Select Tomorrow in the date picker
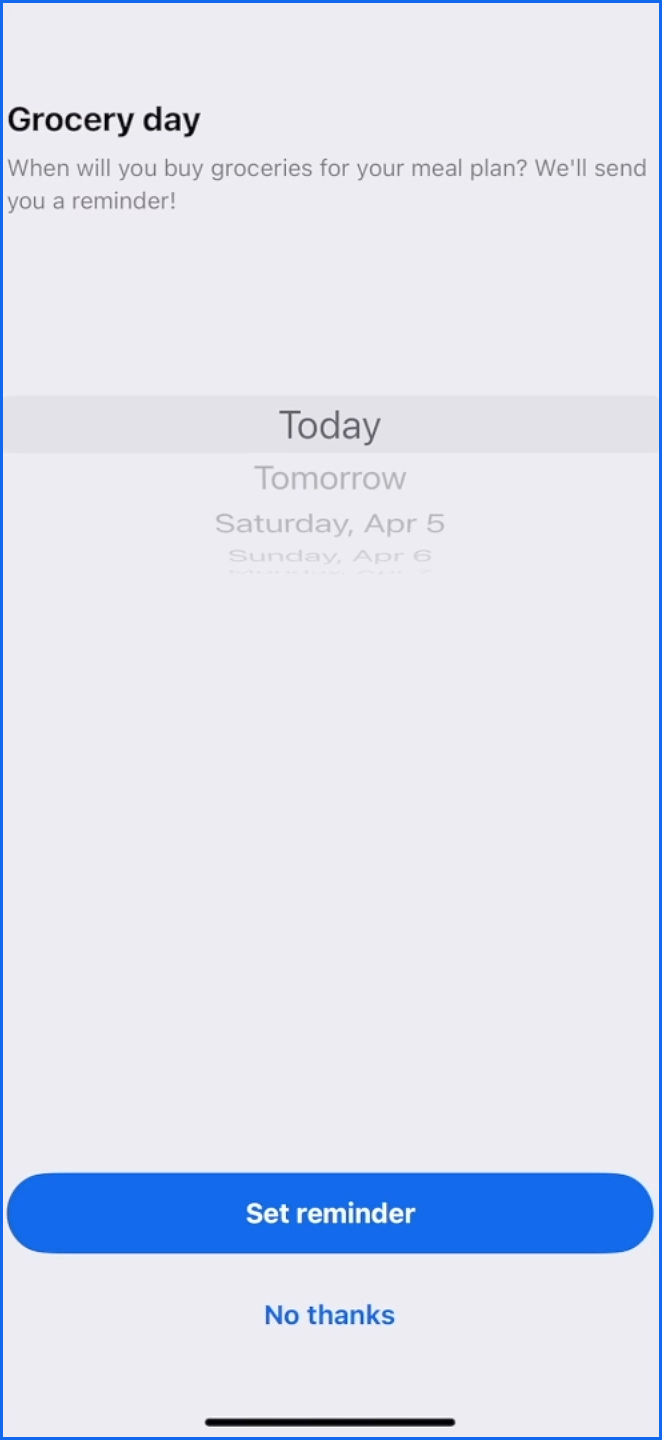This screenshot has height=1440, width=662. pyautogui.click(x=330, y=478)
